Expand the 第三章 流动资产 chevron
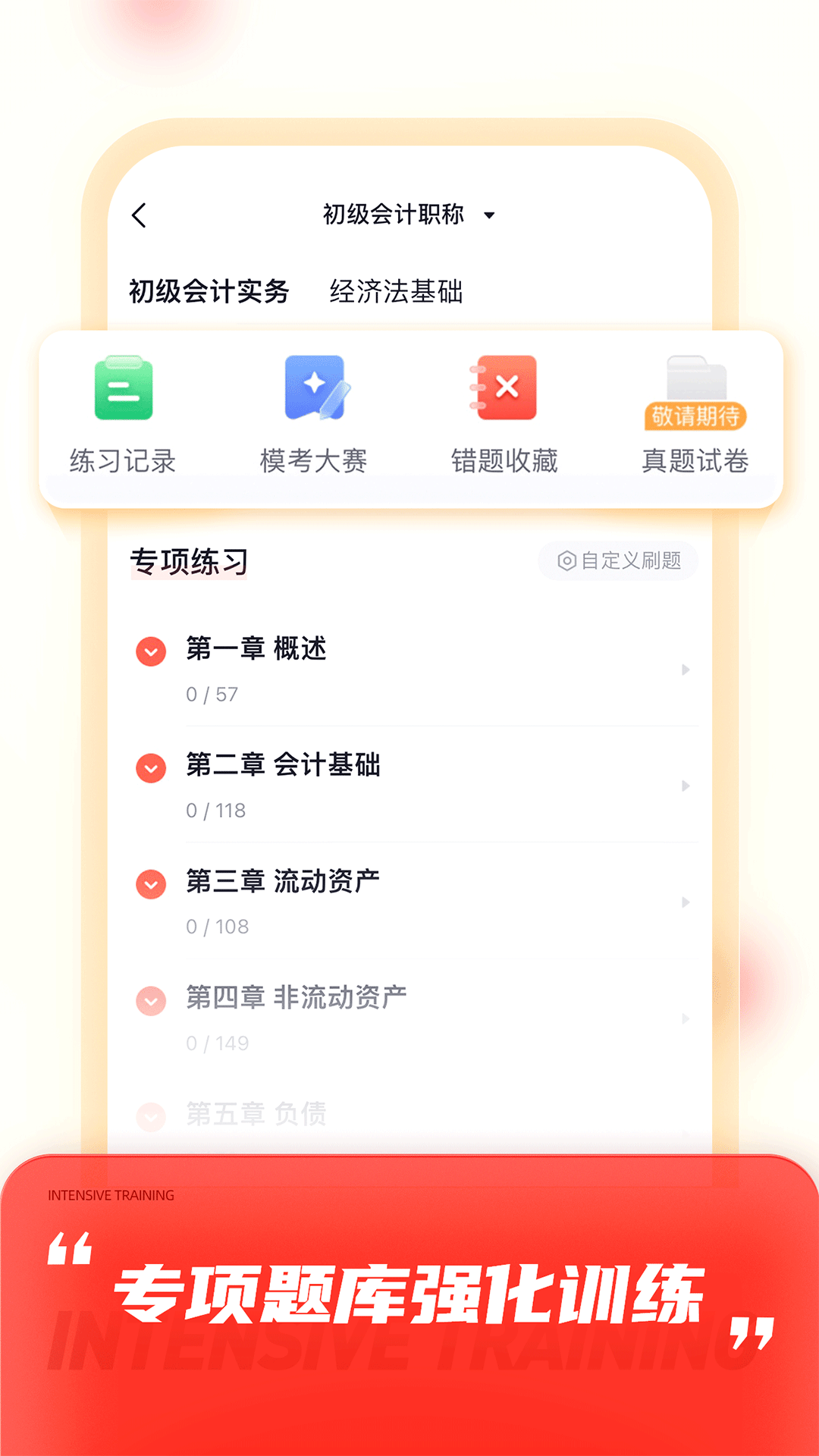819x1456 pixels. point(151,884)
